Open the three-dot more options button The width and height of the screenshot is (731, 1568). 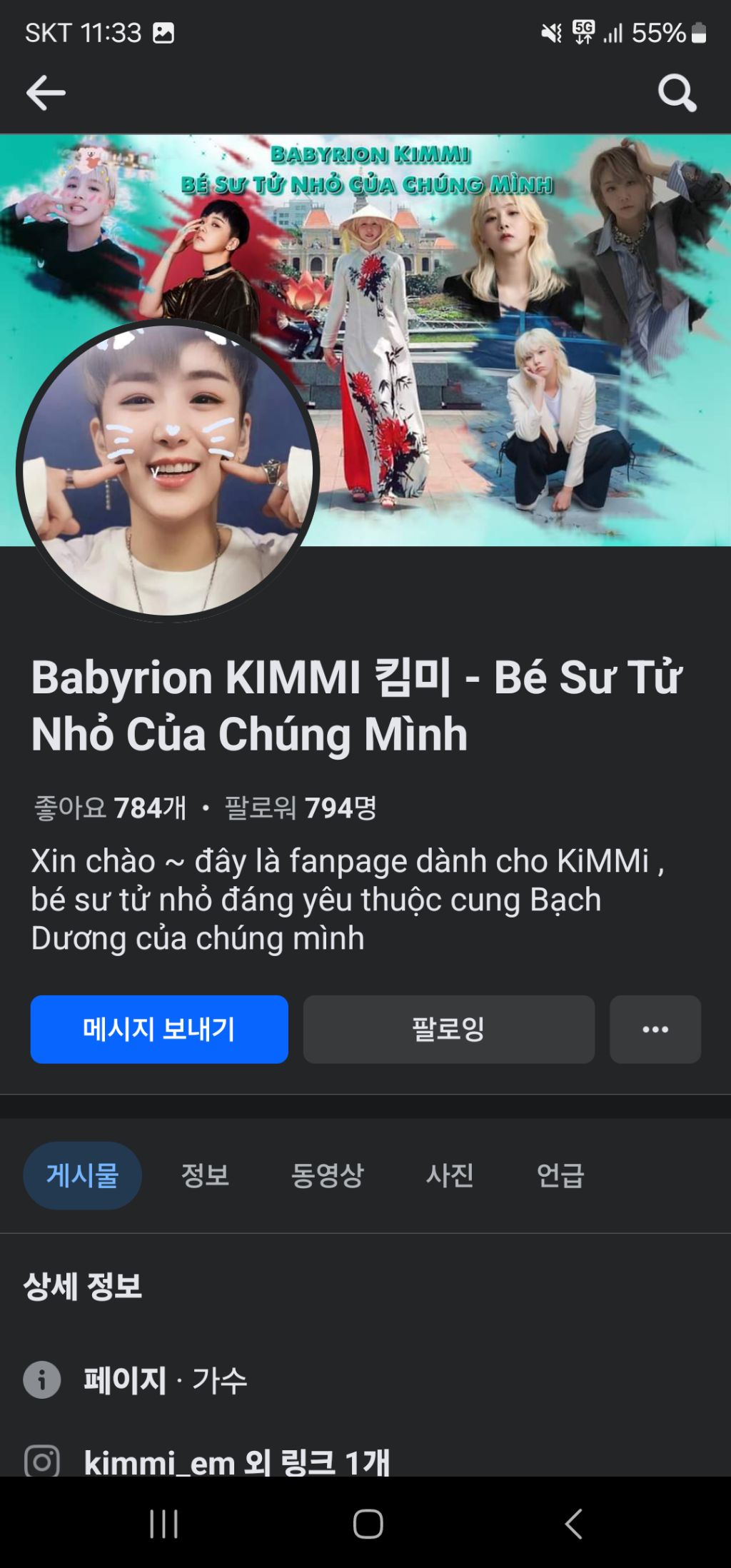point(655,1029)
